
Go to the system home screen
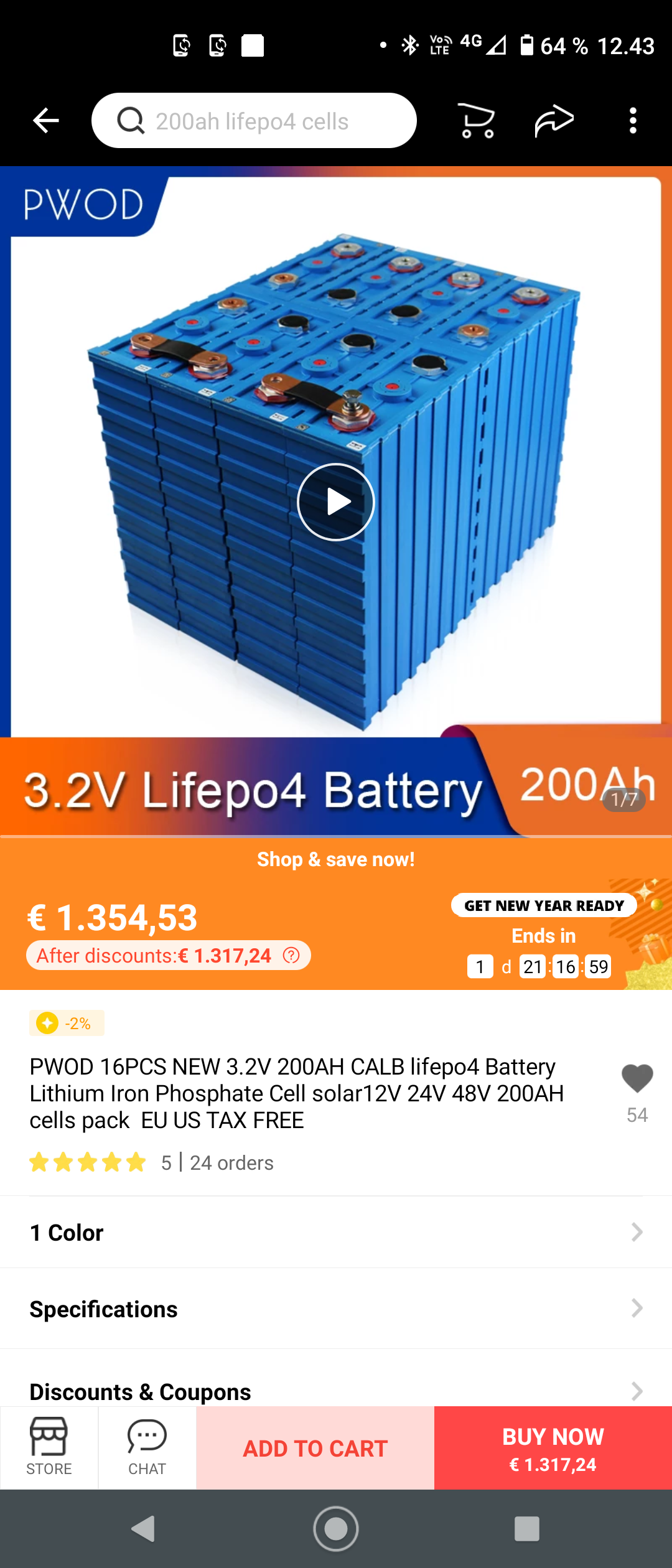(x=336, y=1529)
